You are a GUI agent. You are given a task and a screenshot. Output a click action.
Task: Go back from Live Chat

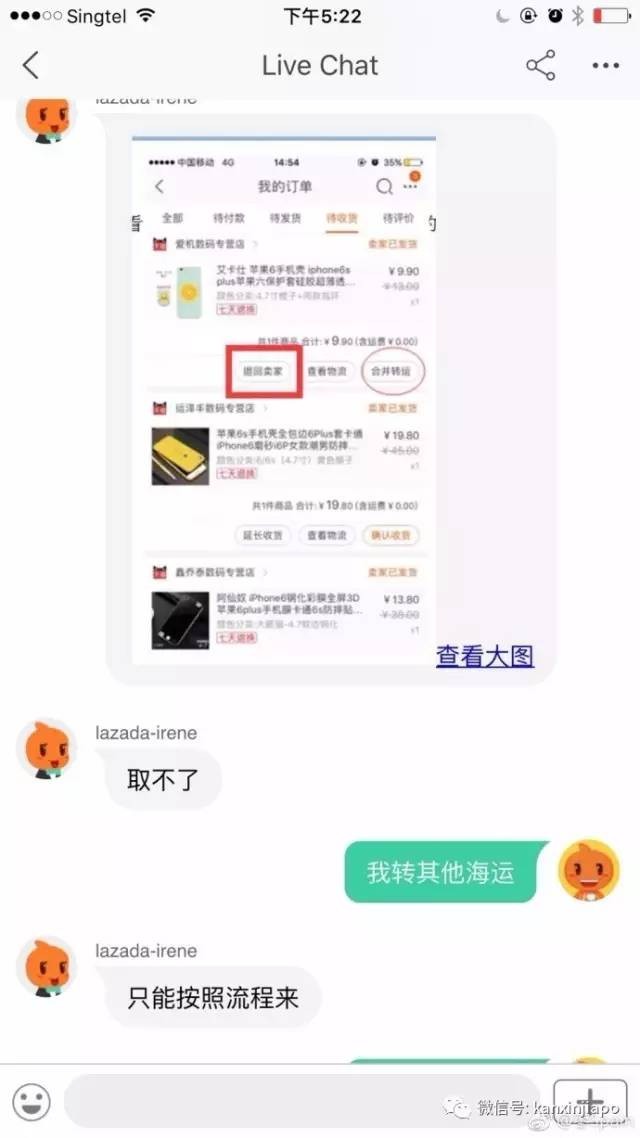point(31,66)
